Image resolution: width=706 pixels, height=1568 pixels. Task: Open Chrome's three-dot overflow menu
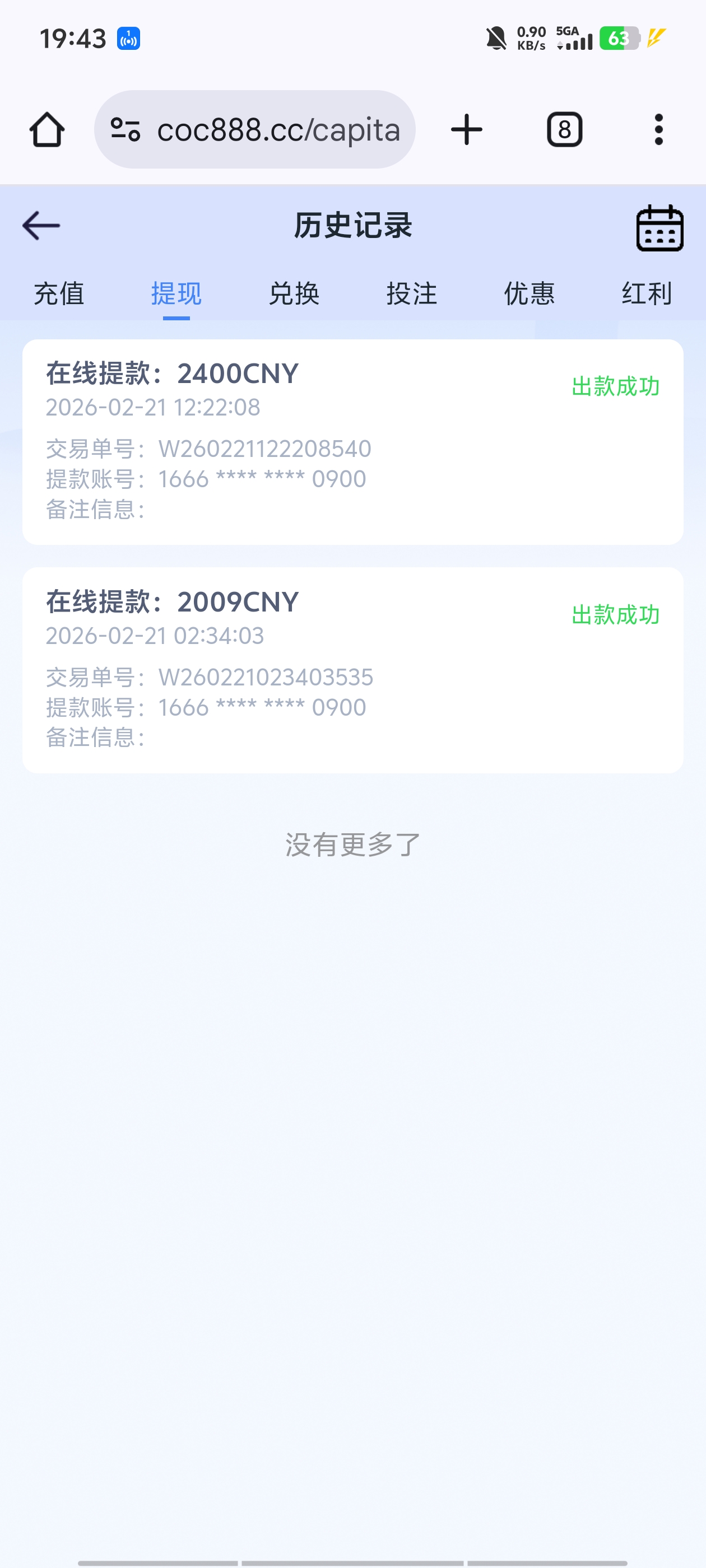click(x=658, y=129)
